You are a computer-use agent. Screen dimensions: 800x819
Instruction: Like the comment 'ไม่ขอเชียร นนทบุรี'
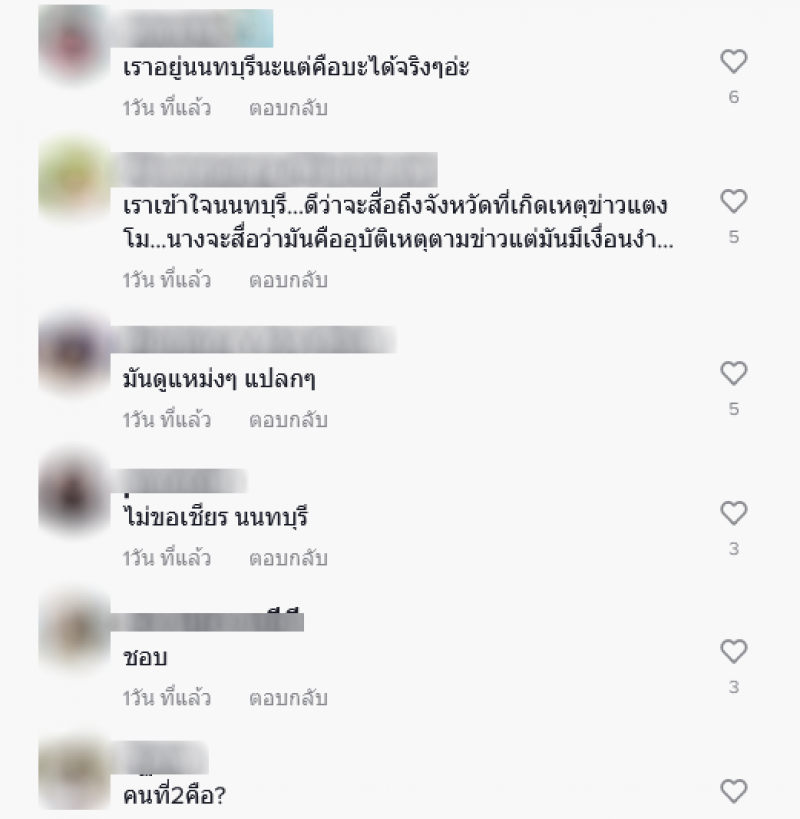[x=734, y=514]
